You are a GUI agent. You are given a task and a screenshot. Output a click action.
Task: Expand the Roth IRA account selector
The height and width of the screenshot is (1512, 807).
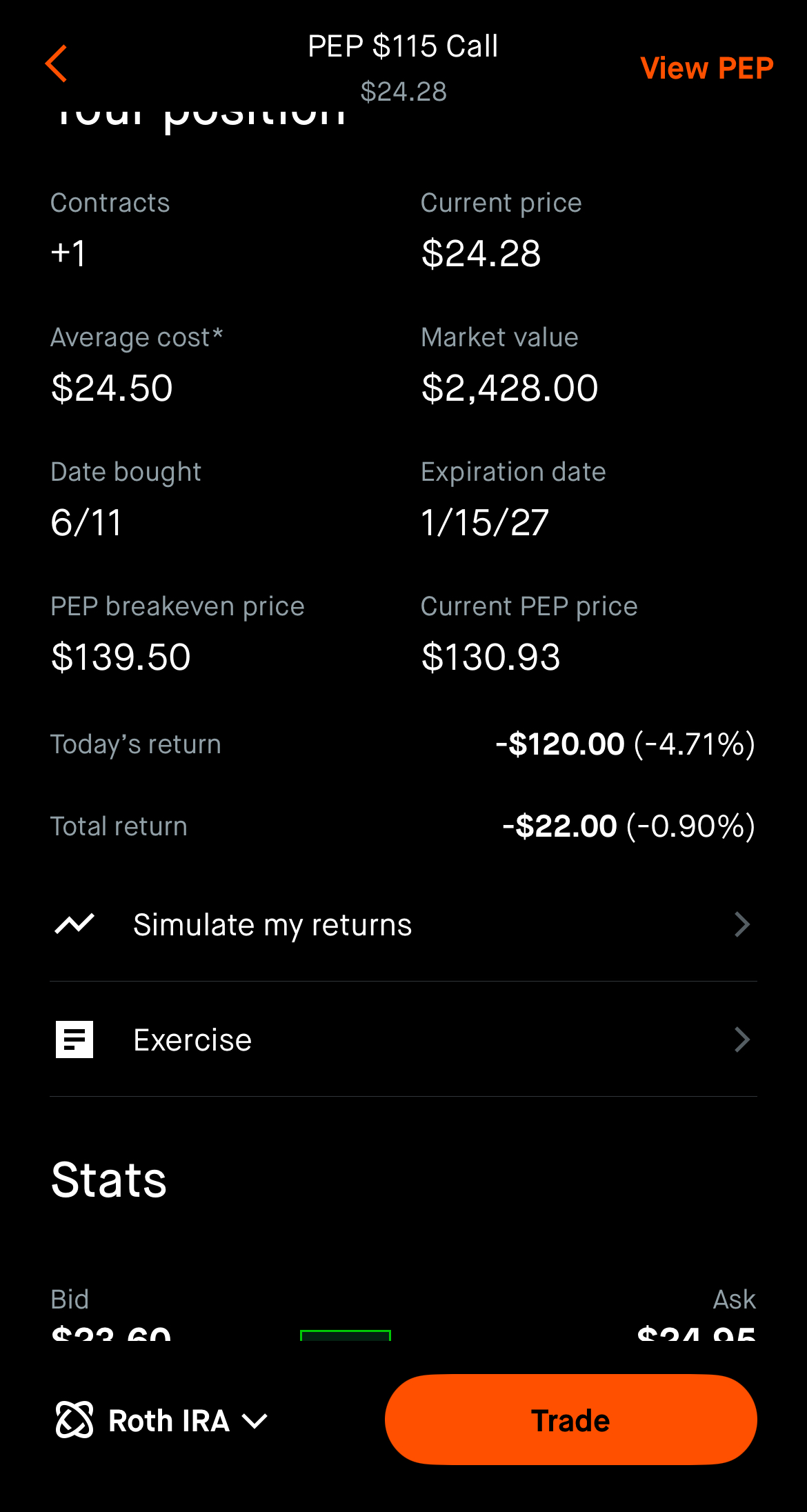[x=161, y=1420]
